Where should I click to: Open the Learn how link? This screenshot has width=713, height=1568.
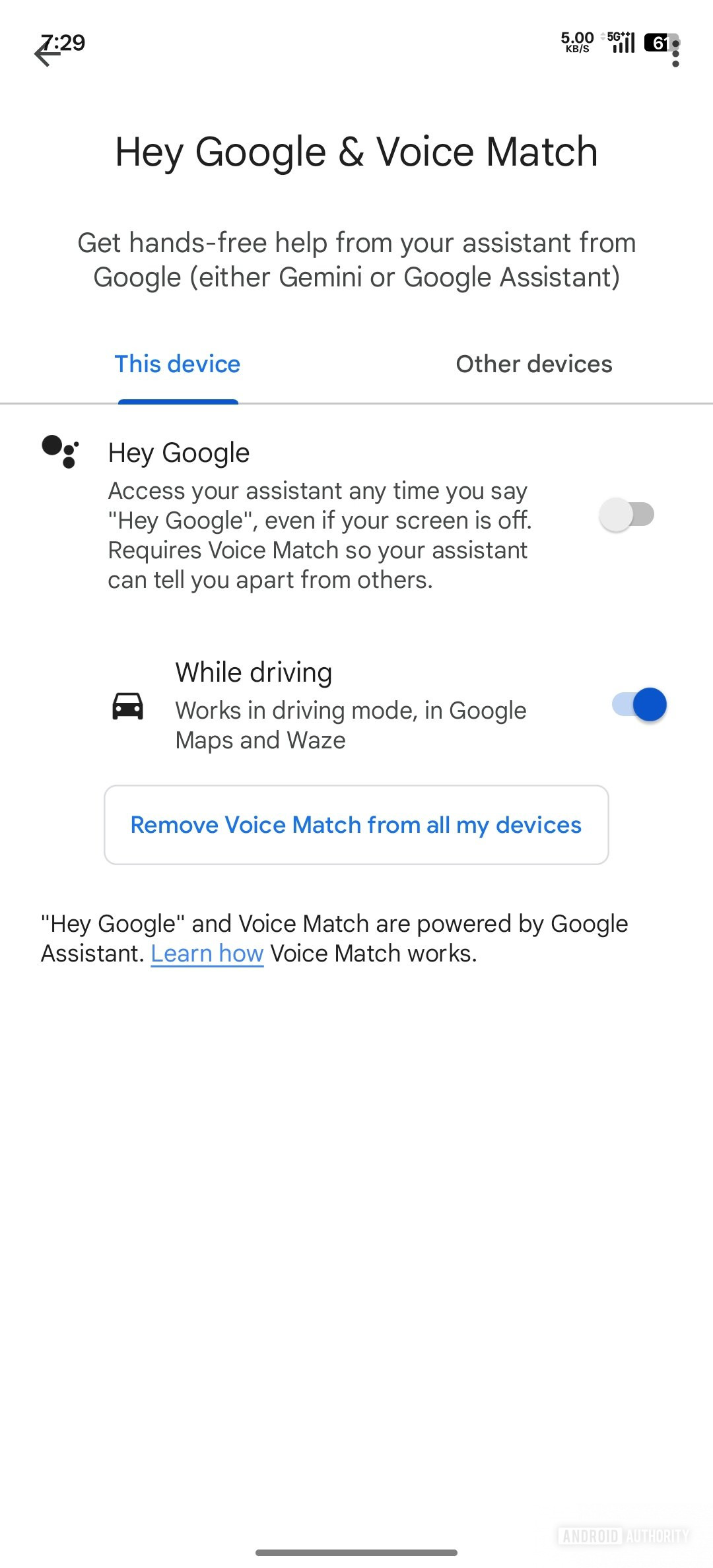(207, 952)
